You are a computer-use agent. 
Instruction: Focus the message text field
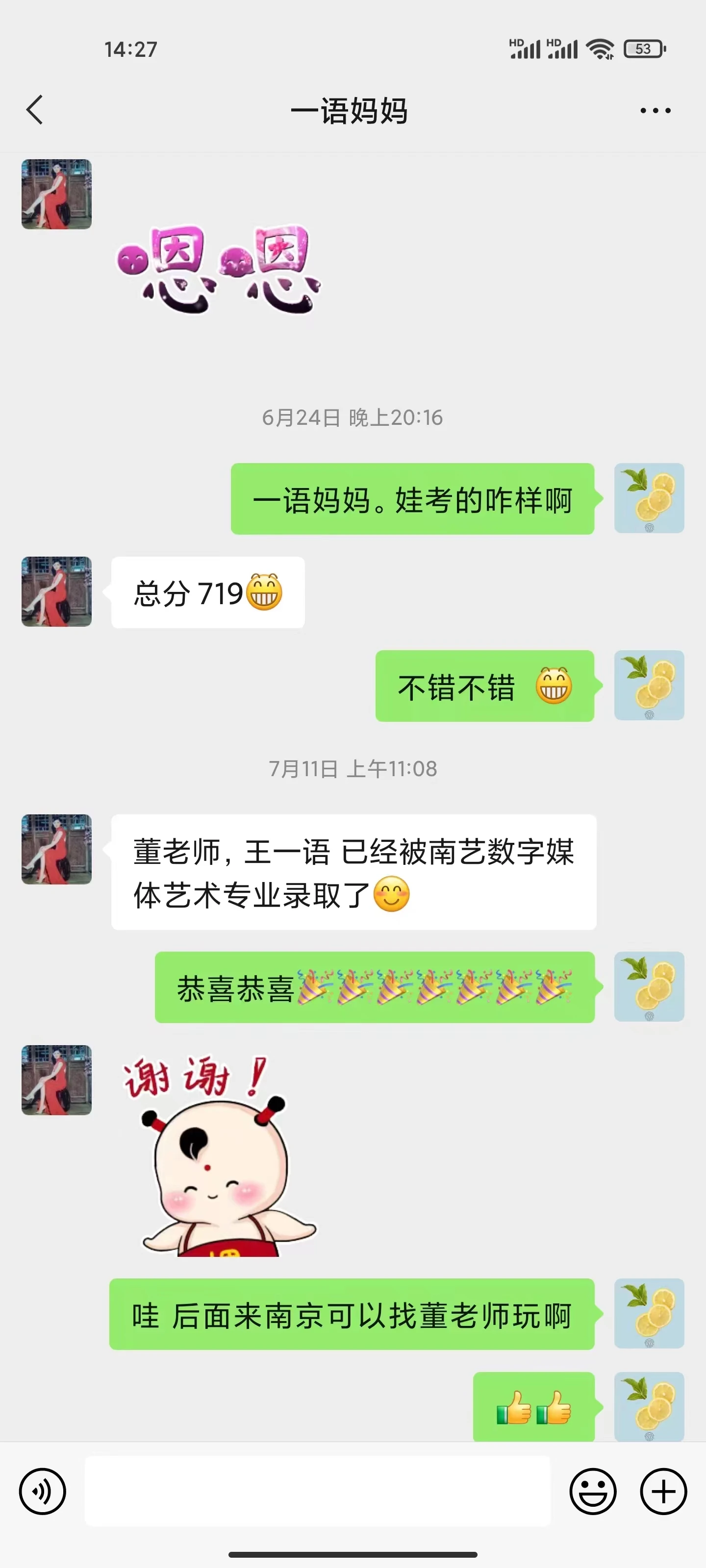[x=317, y=1491]
